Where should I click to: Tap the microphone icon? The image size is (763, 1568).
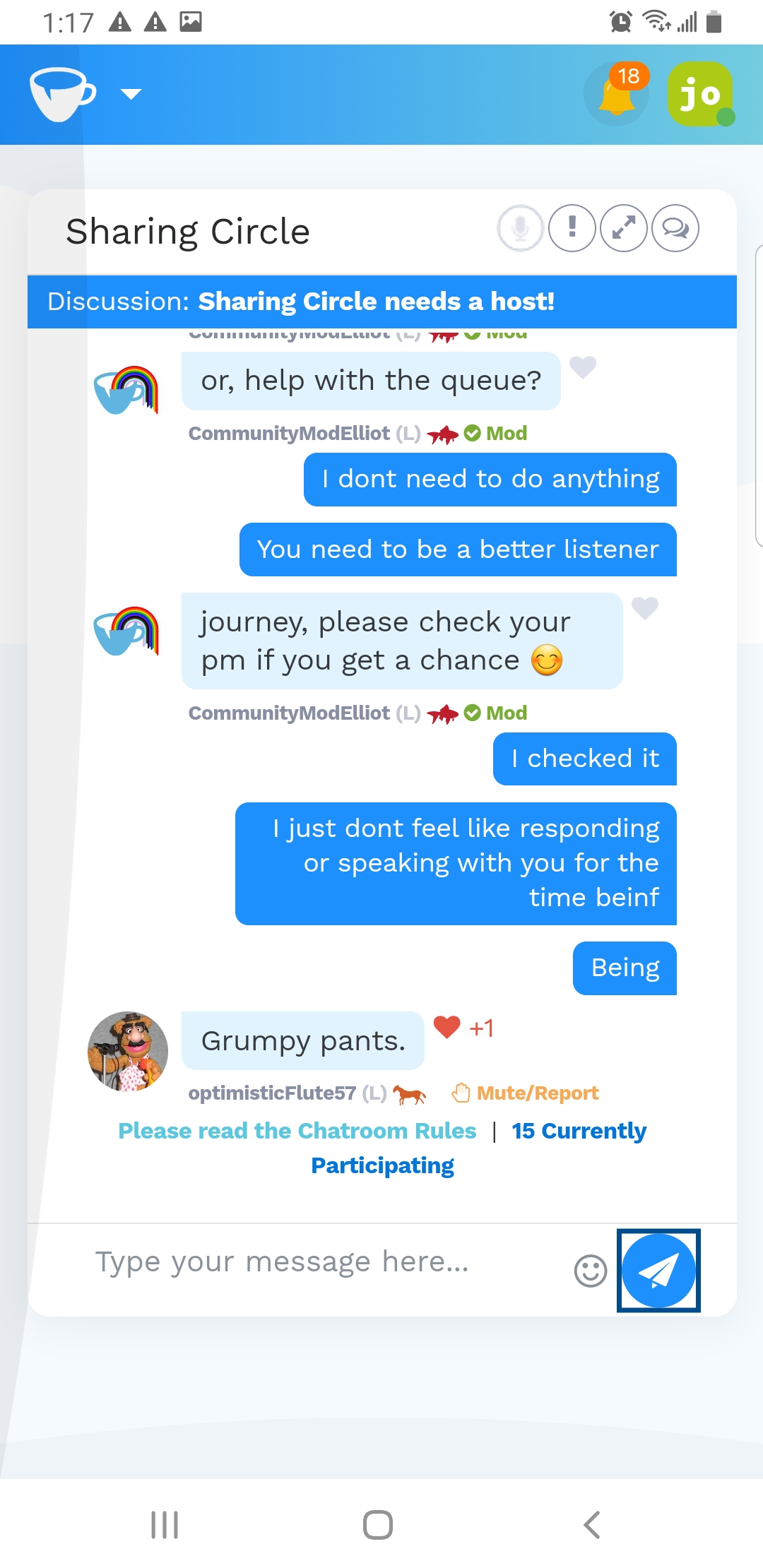(521, 228)
